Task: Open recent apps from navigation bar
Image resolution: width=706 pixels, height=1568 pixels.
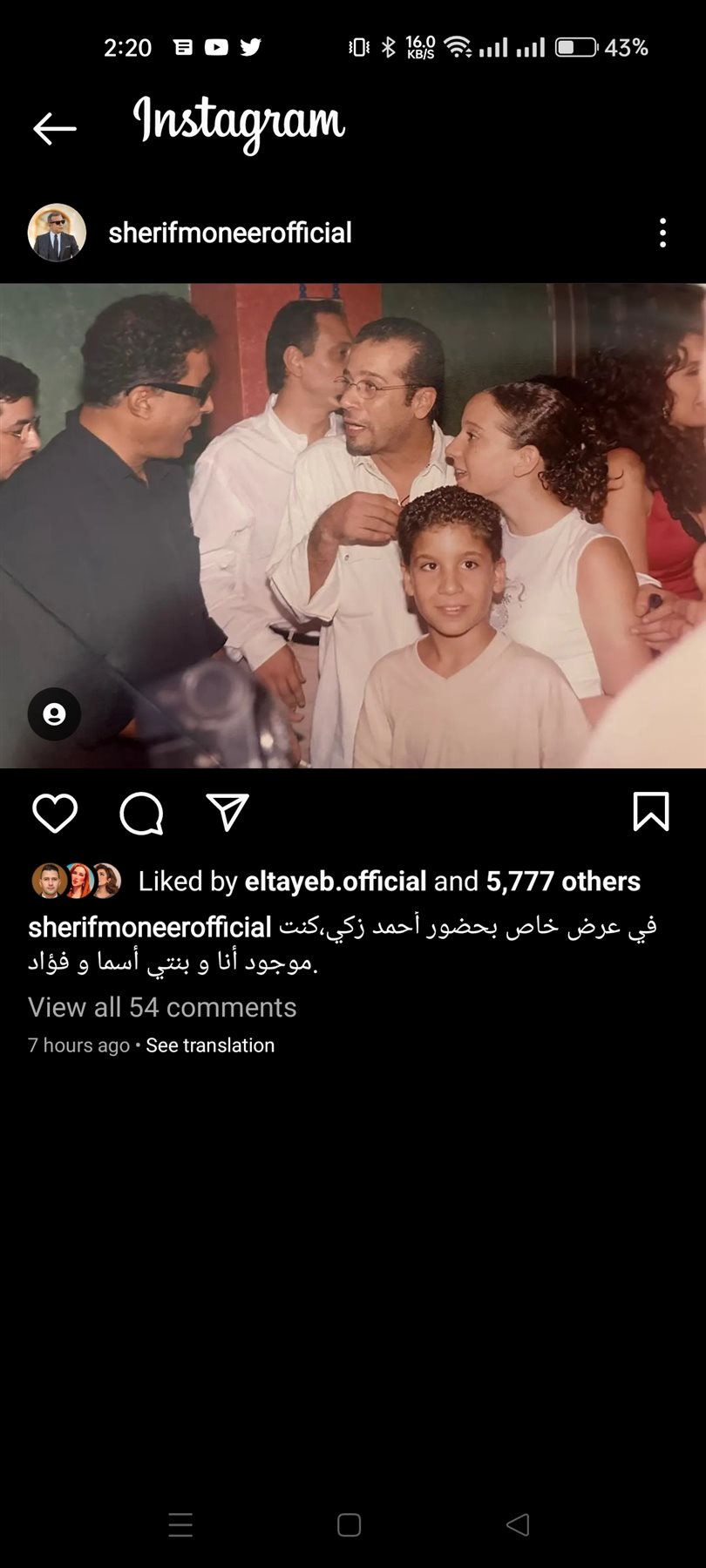Action: 180,1524
